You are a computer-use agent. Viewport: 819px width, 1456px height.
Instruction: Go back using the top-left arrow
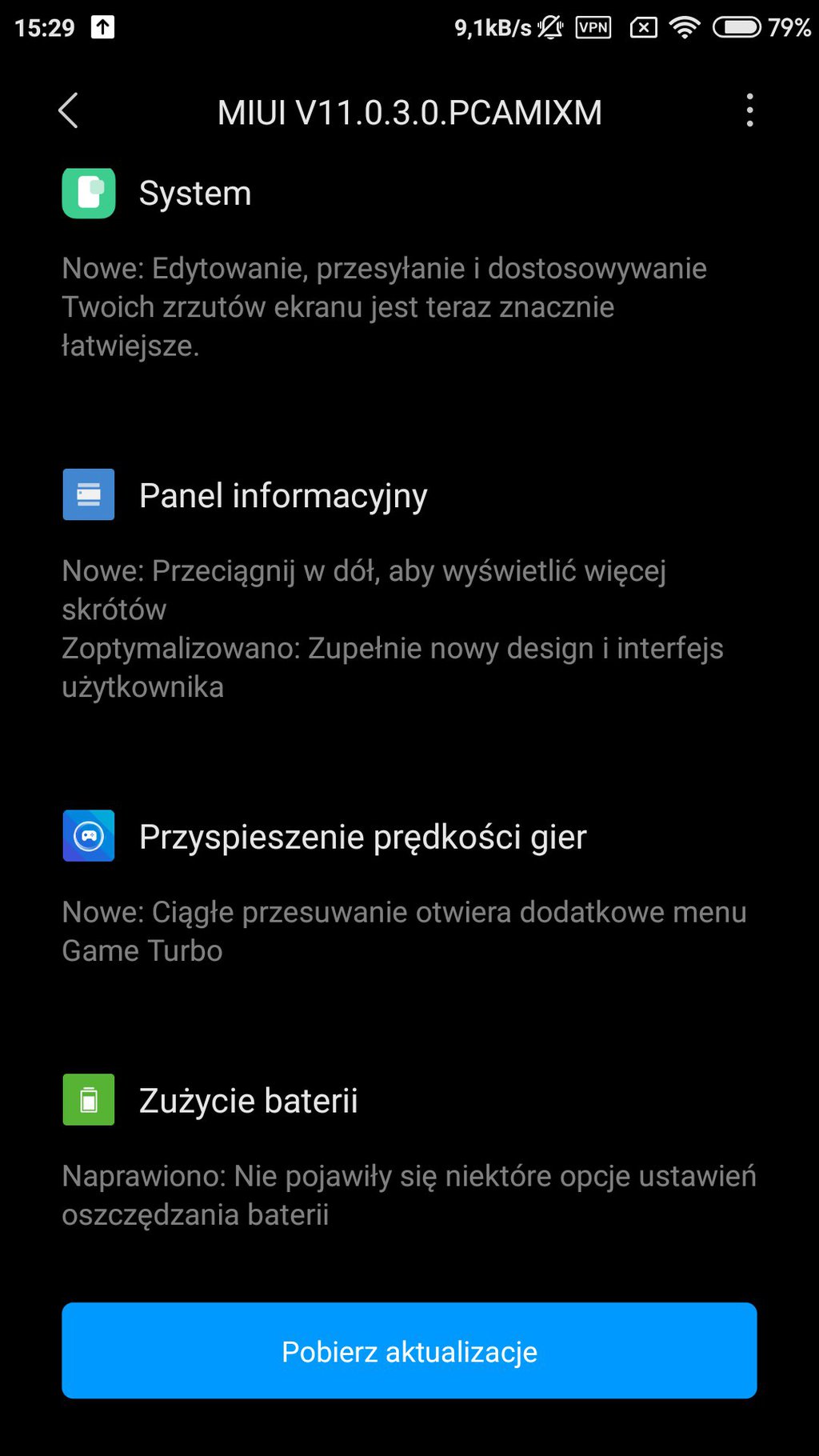tap(69, 110)
